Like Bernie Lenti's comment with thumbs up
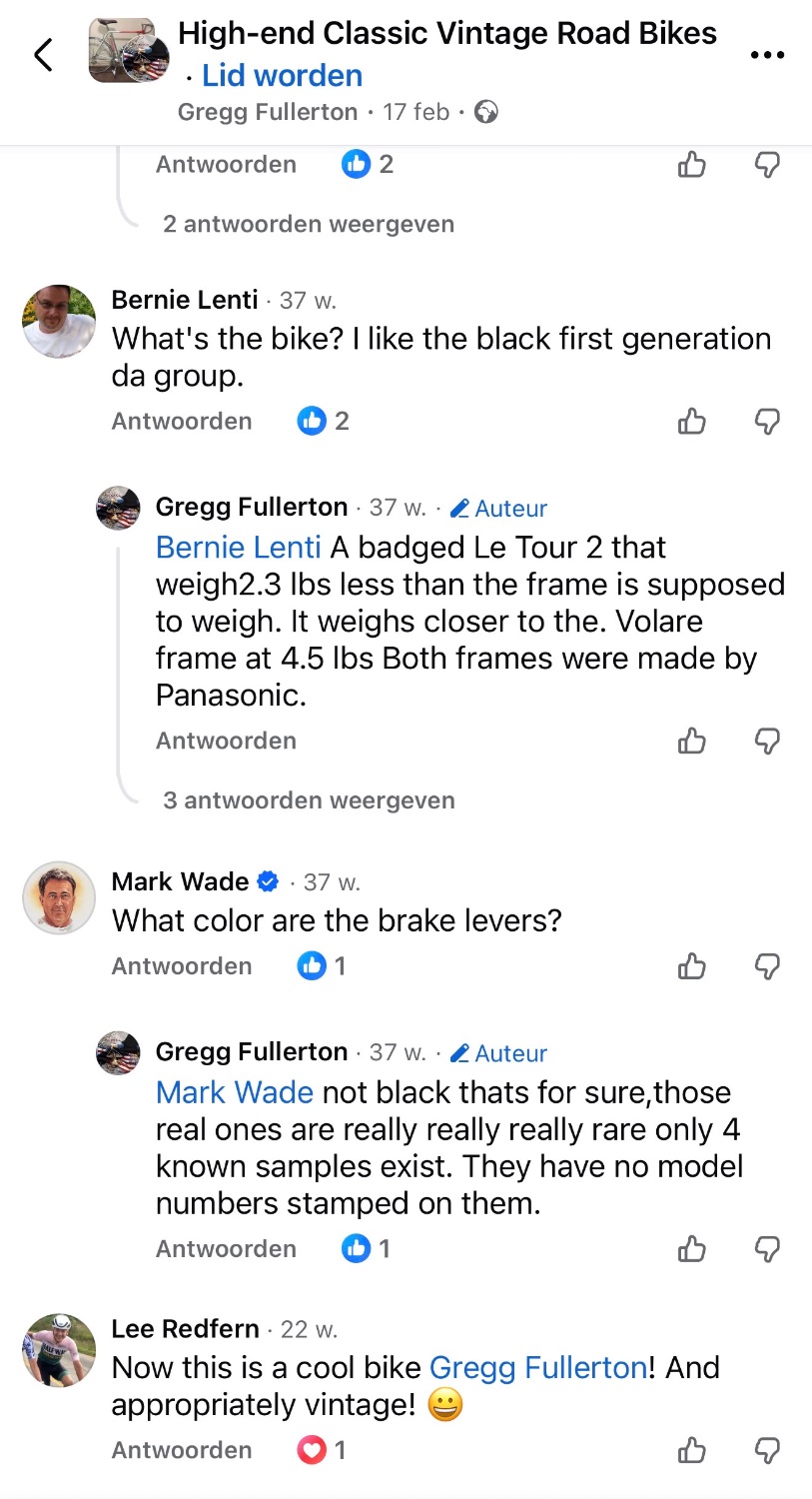Viewport: 812px width, 1499px height. (x=691, y=422)
